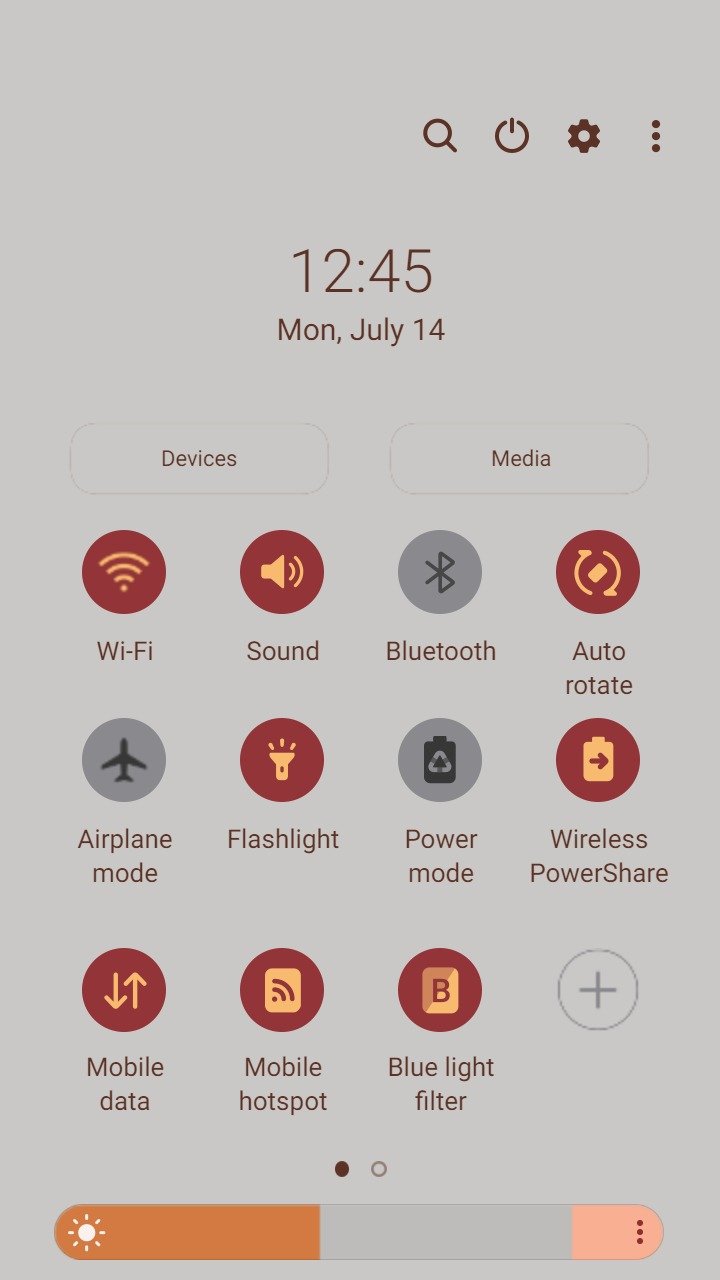
Task: Open settings via the gear icon
Action: (x=584, y=135)
